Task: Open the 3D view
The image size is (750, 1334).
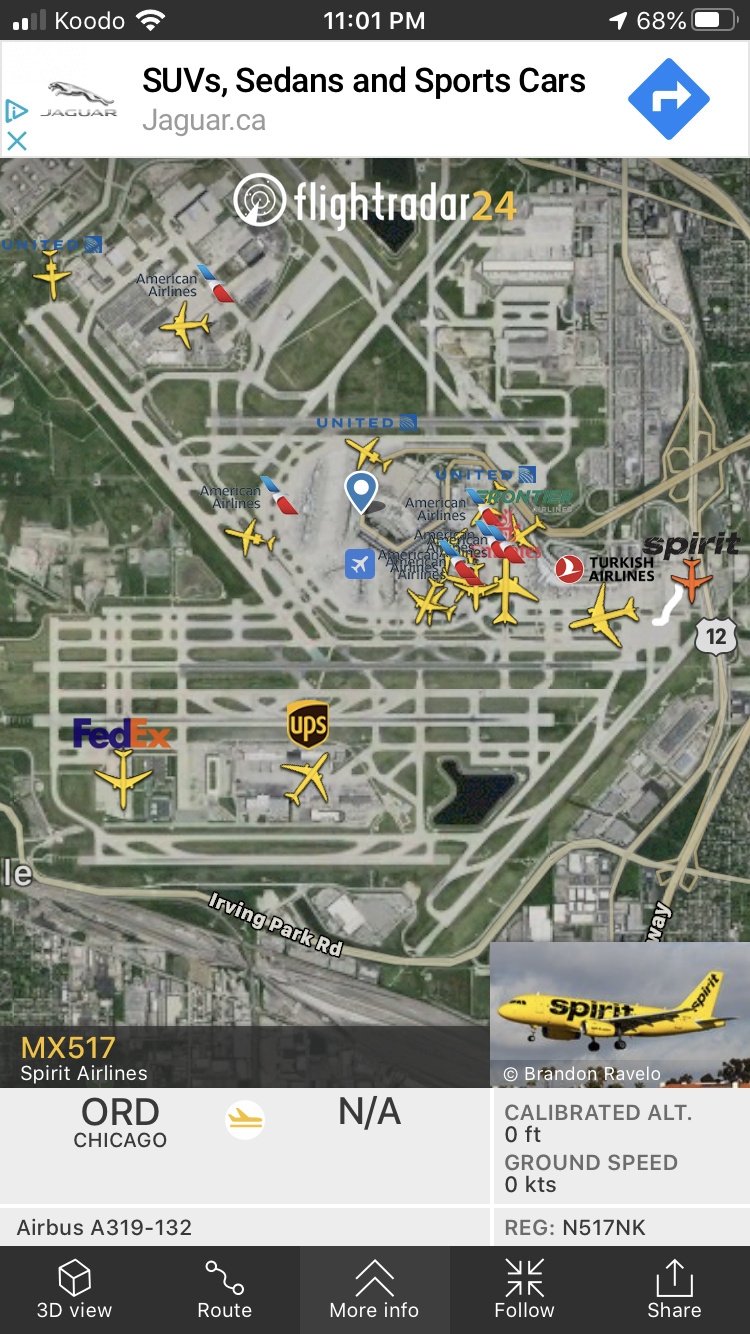Action: point(74,1289)
